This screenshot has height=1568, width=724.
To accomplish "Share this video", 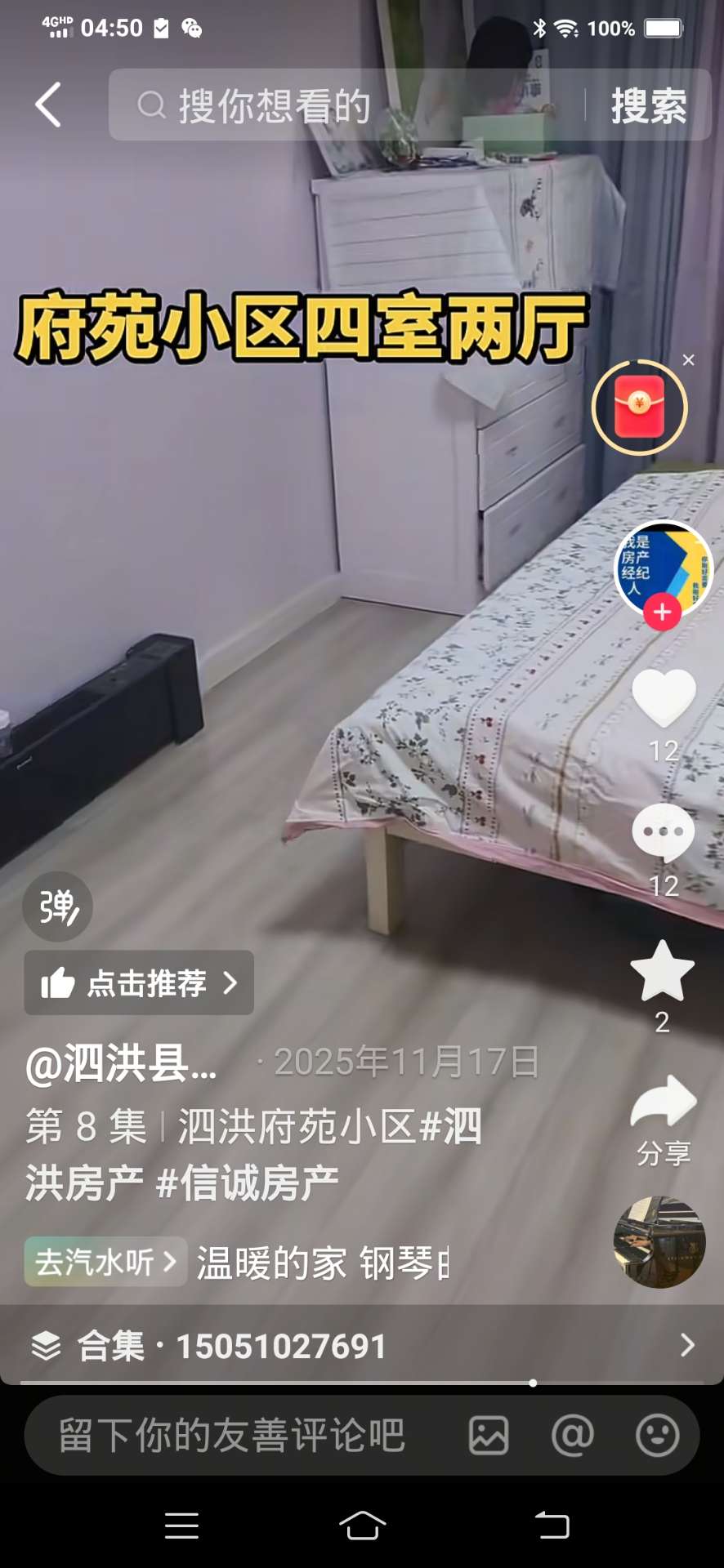I will click(664, 1102).
